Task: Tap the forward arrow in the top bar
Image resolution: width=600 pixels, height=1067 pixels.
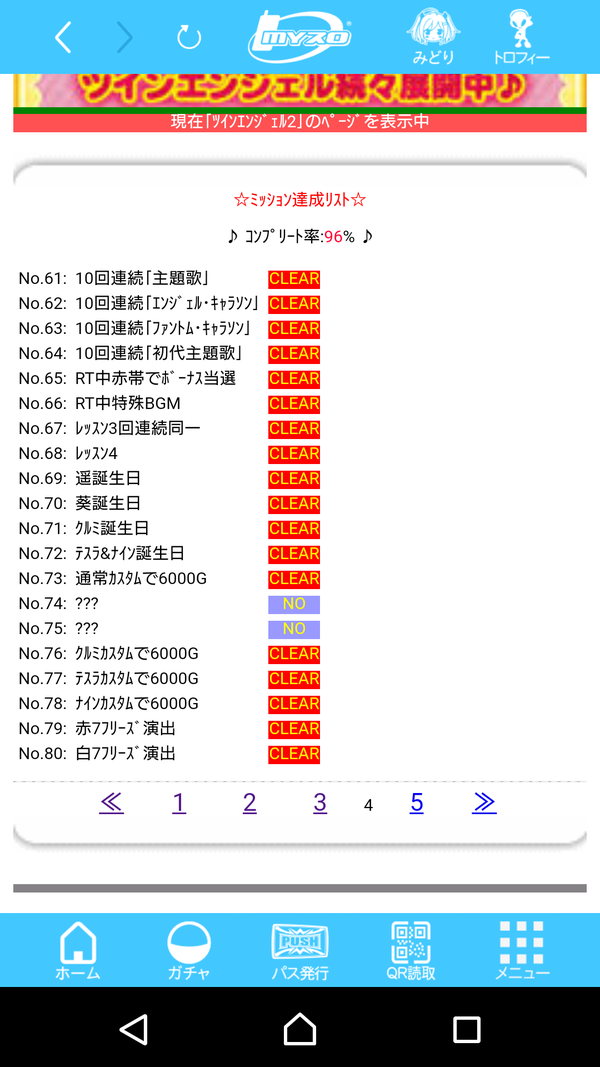Action: [x=125, y=37]
